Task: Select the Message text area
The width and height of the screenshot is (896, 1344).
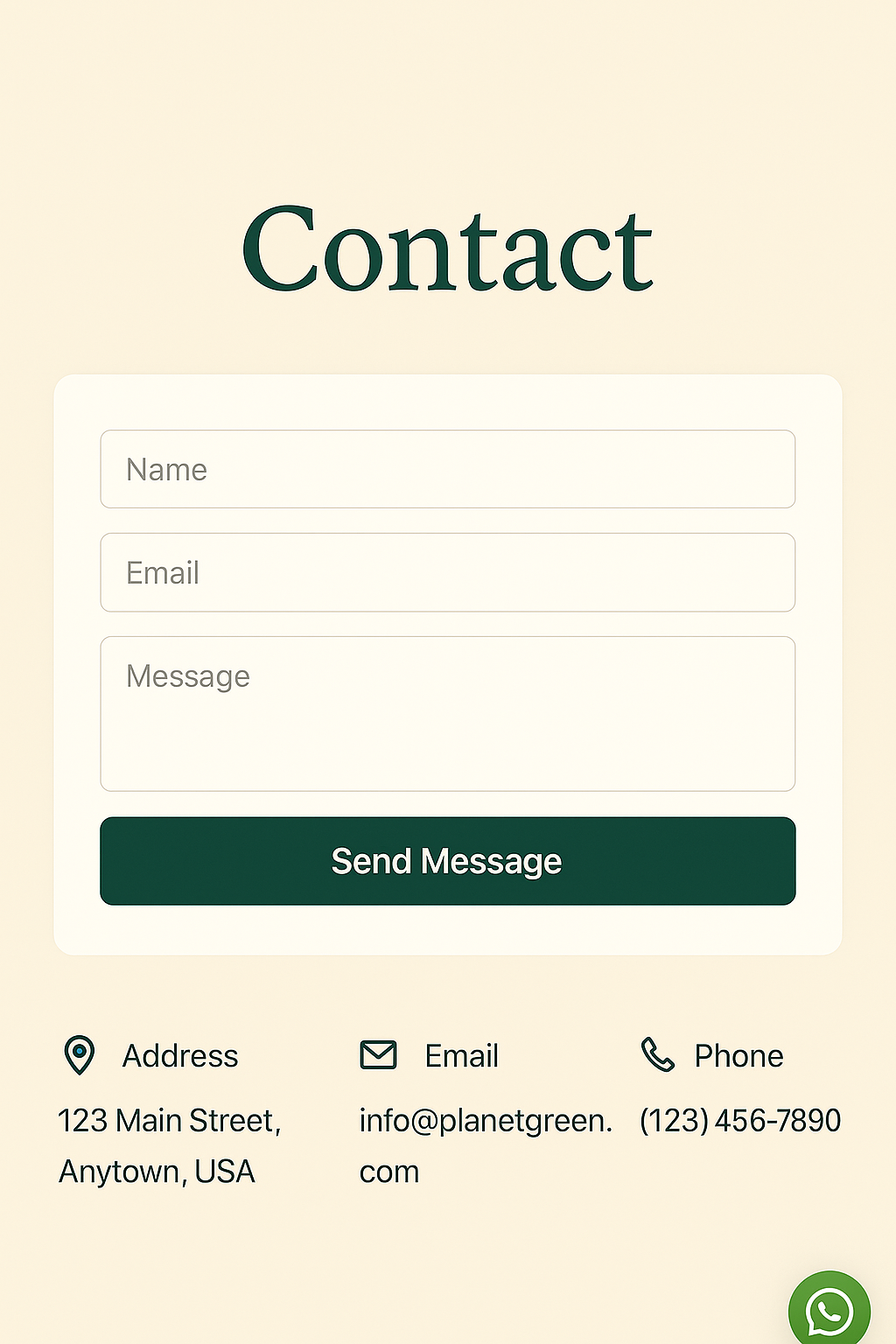Action: click(x=447, y=714)
